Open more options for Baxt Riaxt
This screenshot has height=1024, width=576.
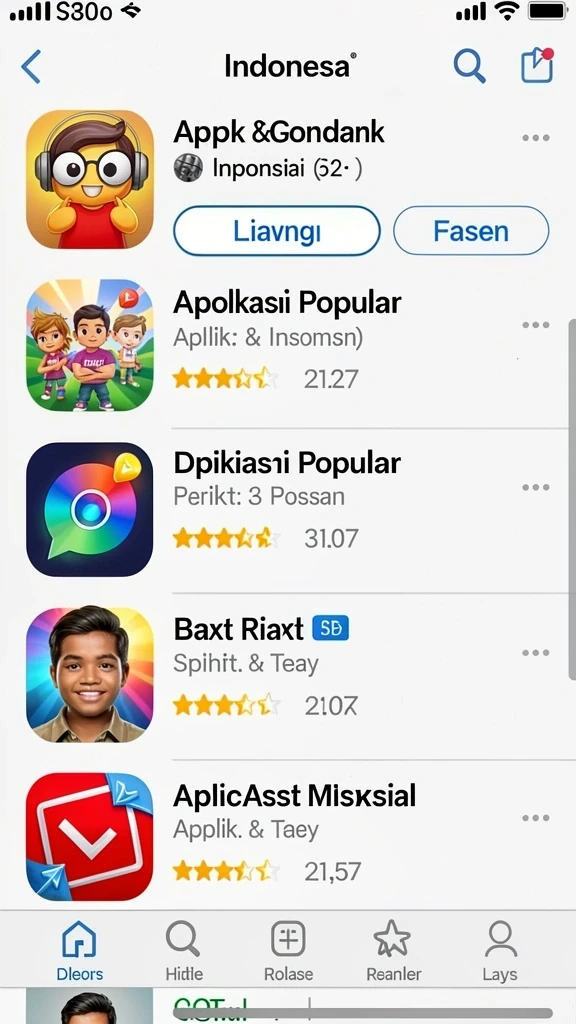coord(536,653)
